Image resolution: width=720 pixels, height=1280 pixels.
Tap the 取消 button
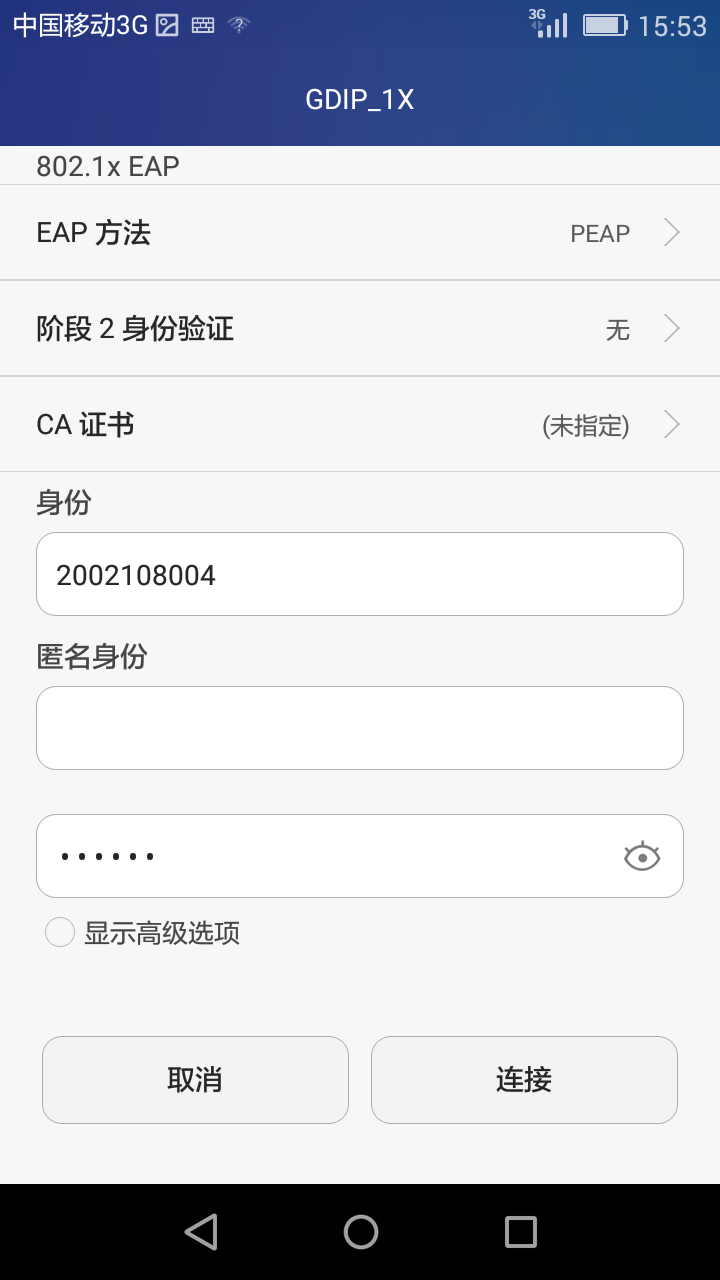(195, 1080)
